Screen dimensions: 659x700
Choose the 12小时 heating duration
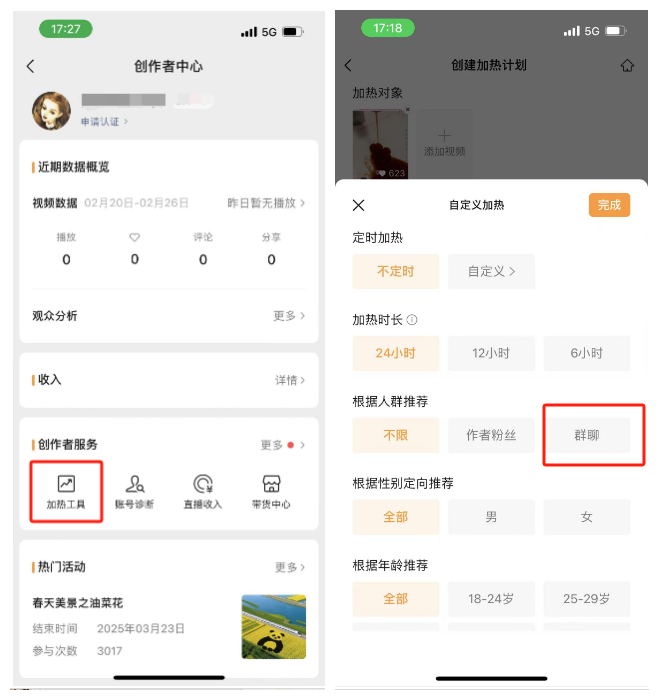[490, 353]
